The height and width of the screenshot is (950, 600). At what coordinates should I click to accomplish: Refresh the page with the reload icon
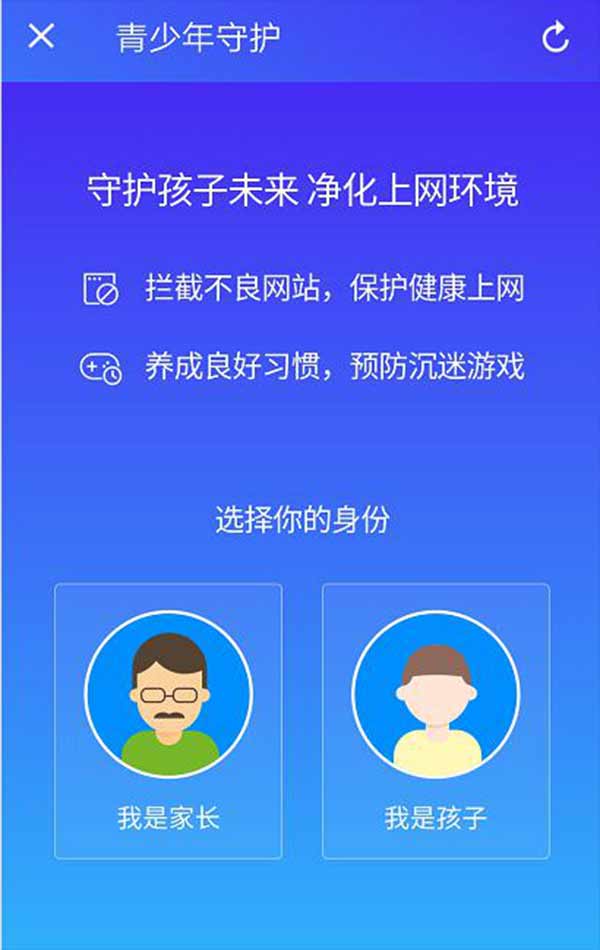pos(555,38)
